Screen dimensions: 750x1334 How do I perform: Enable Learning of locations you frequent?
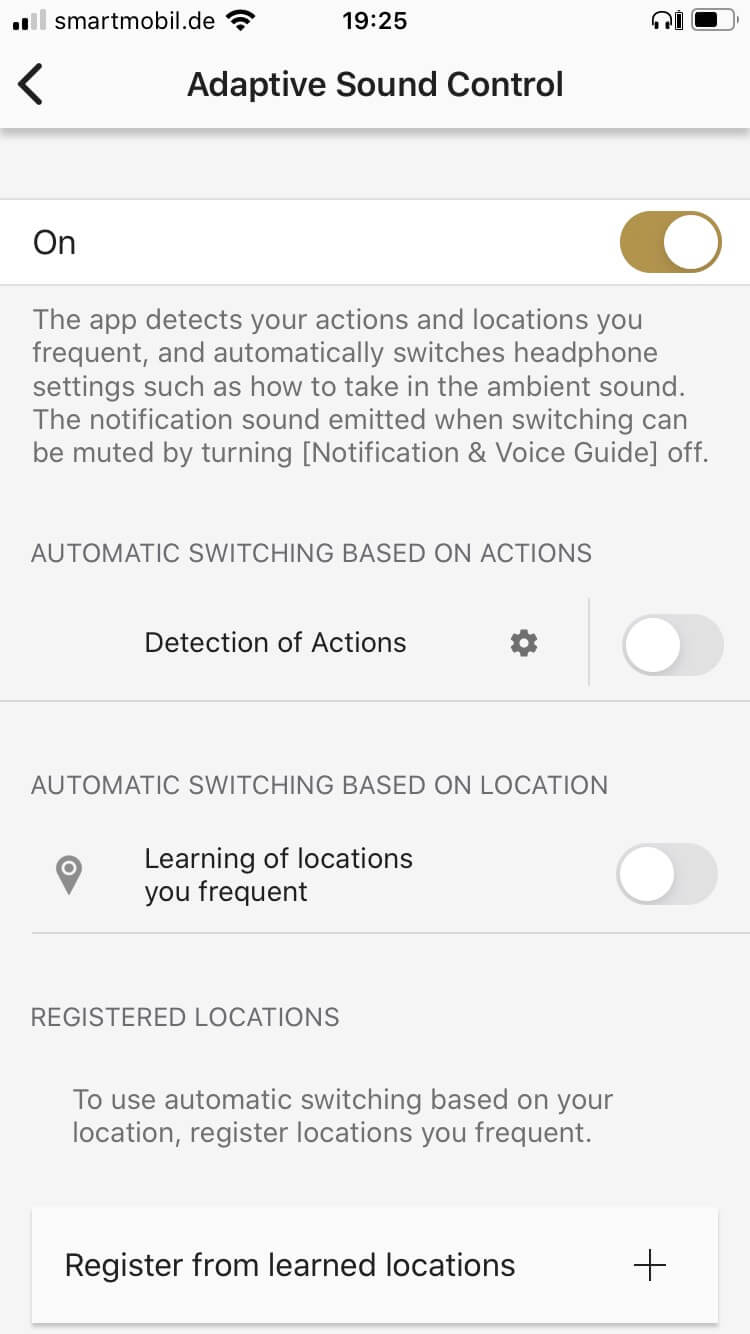tap(667, 874)
